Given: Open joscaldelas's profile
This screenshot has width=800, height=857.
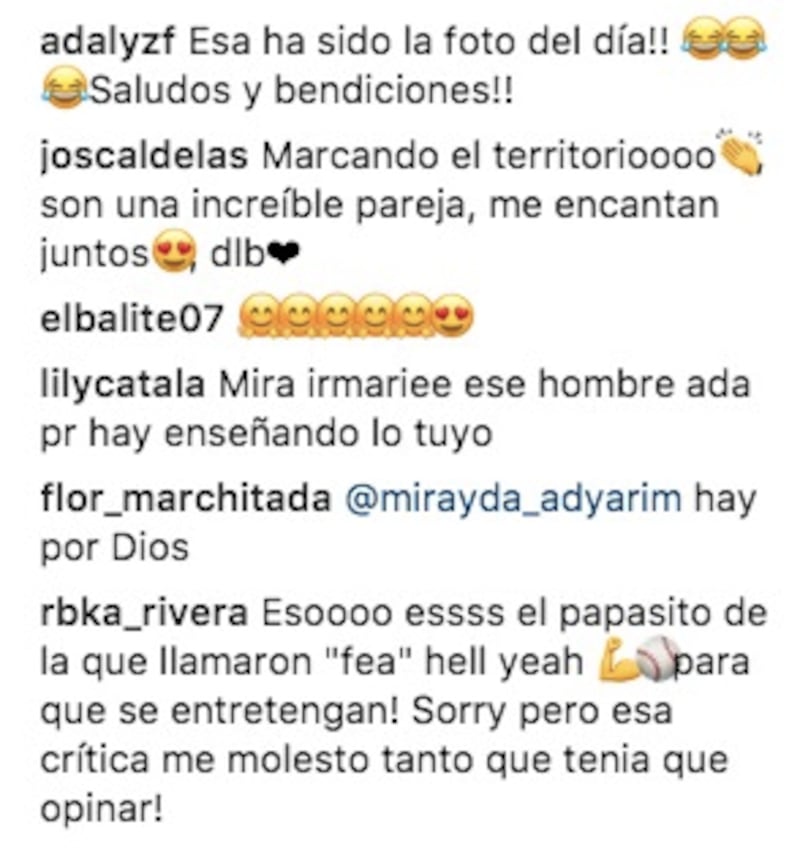Looking at the screenshot, I should click(144, 158).
